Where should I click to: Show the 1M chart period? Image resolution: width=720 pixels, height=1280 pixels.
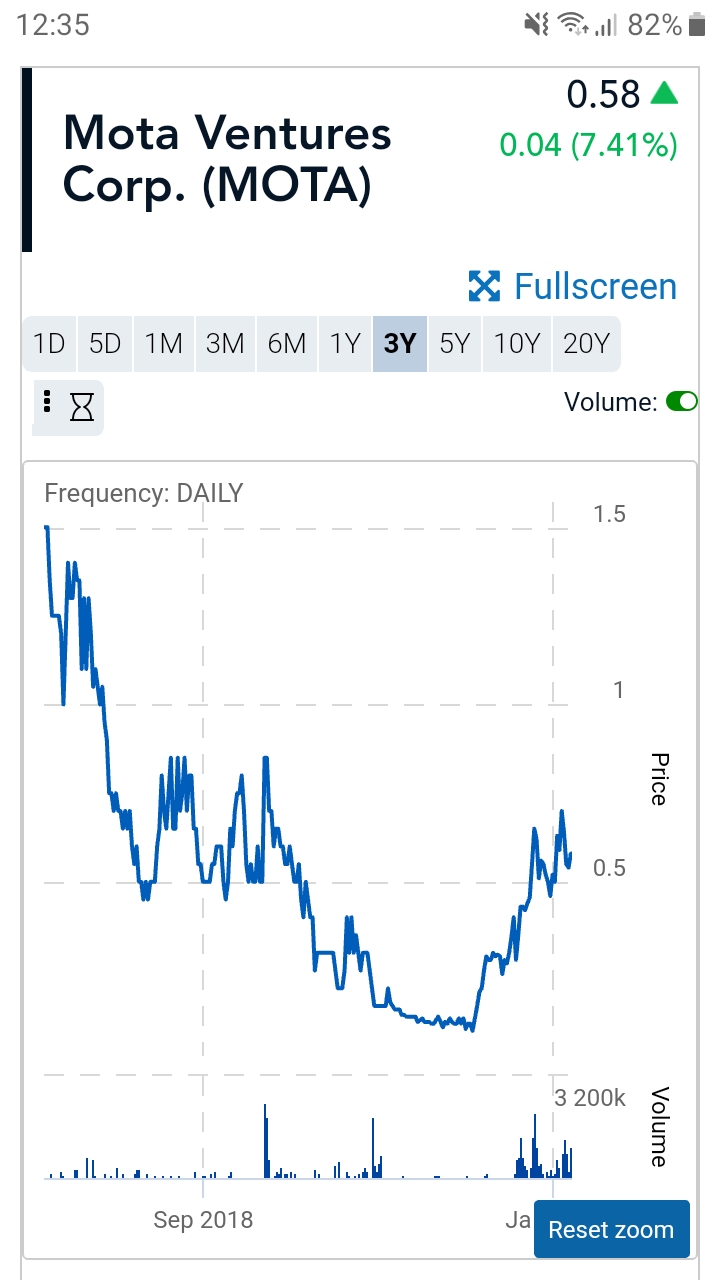163,344
